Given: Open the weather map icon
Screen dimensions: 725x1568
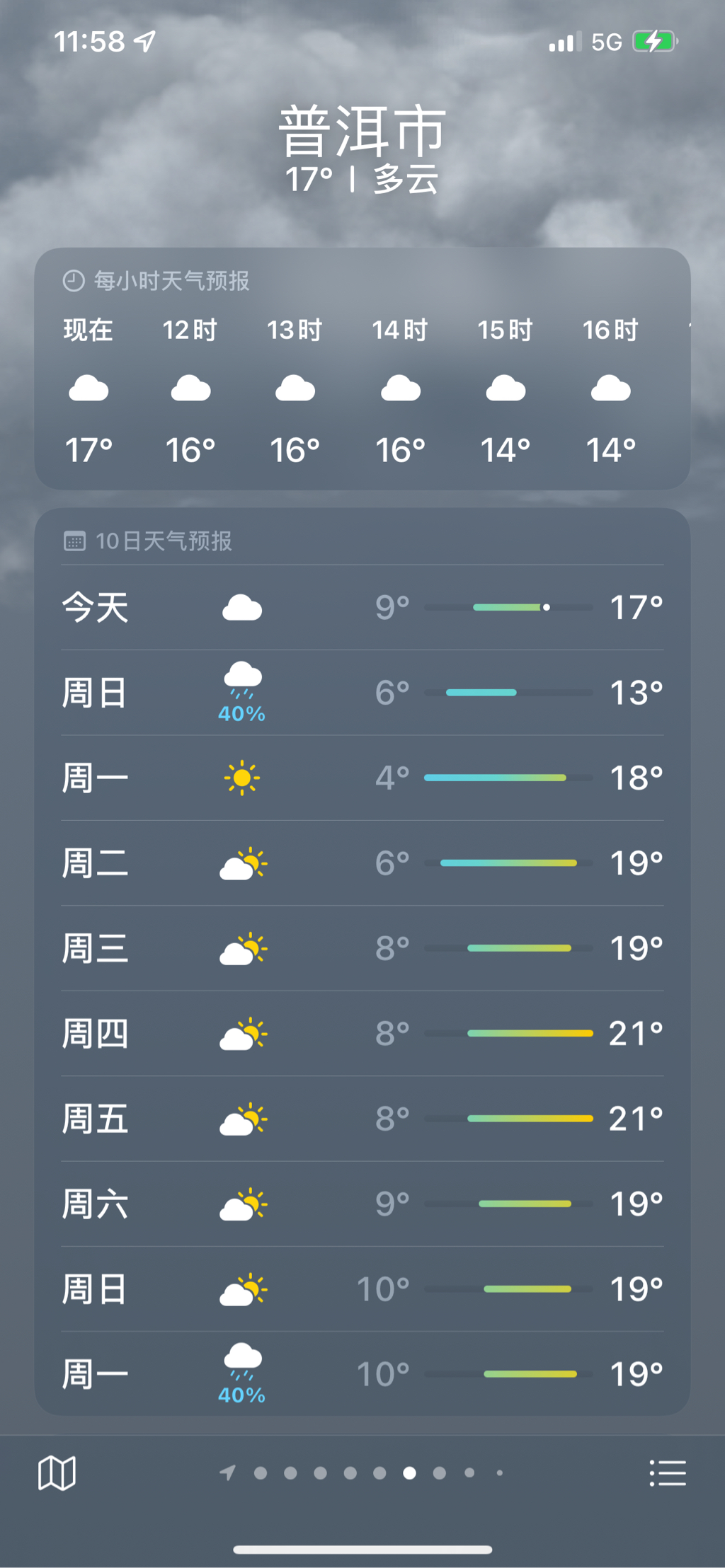Looking at the screenshot, I should pos(57,1474).
